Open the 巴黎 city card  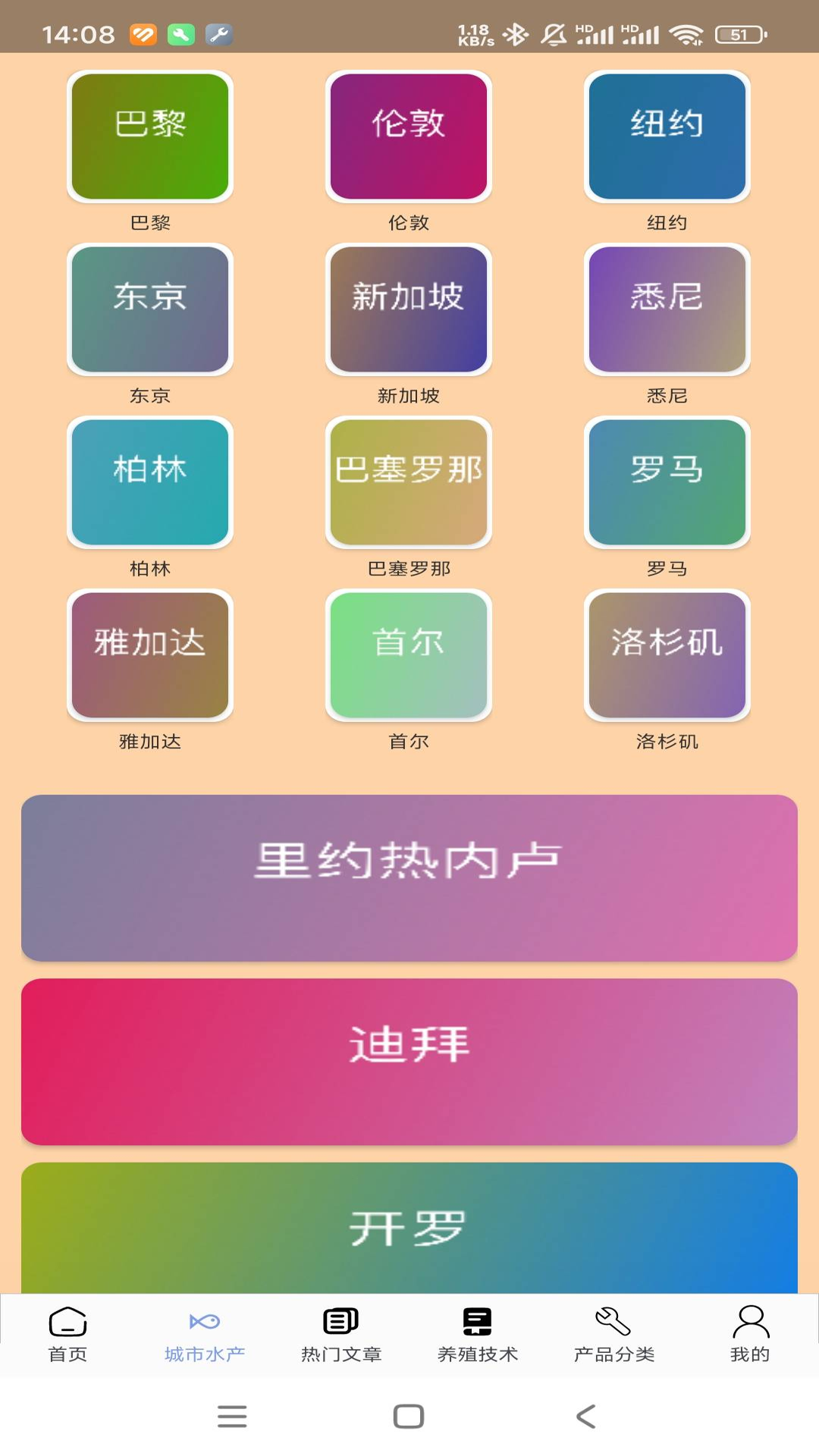pyautogui.click(x=149, y=136)
